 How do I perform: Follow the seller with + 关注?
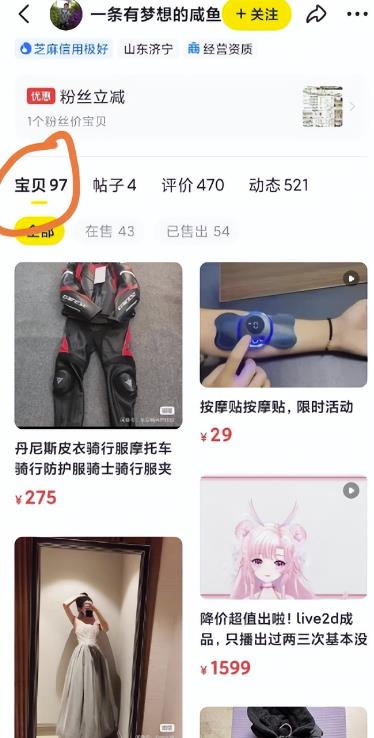click(x=256, y=14)
